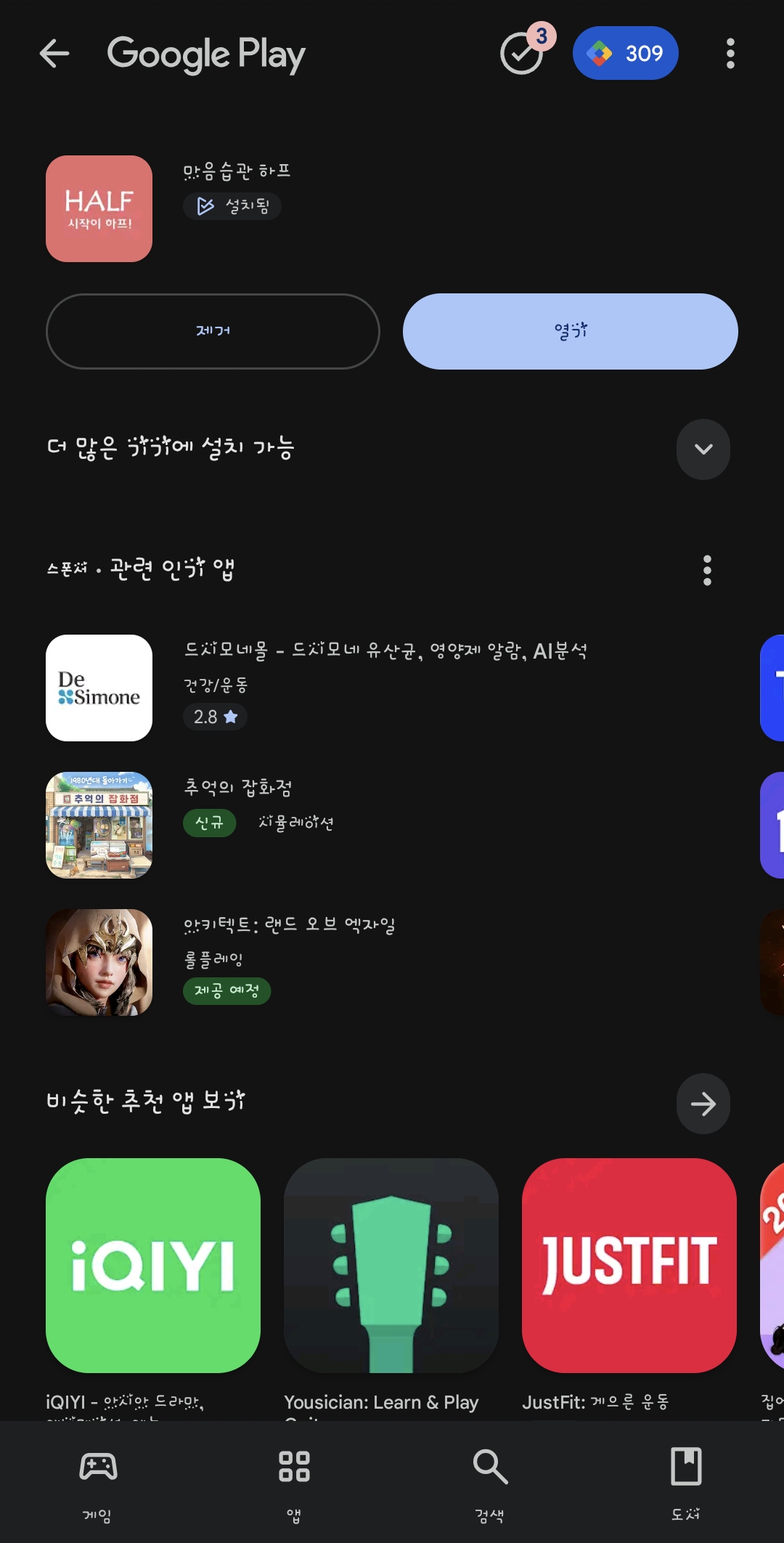Tap the 열기 open button
The width and height of the screenshot is (784, 1543).
click(x=570, y=331)
